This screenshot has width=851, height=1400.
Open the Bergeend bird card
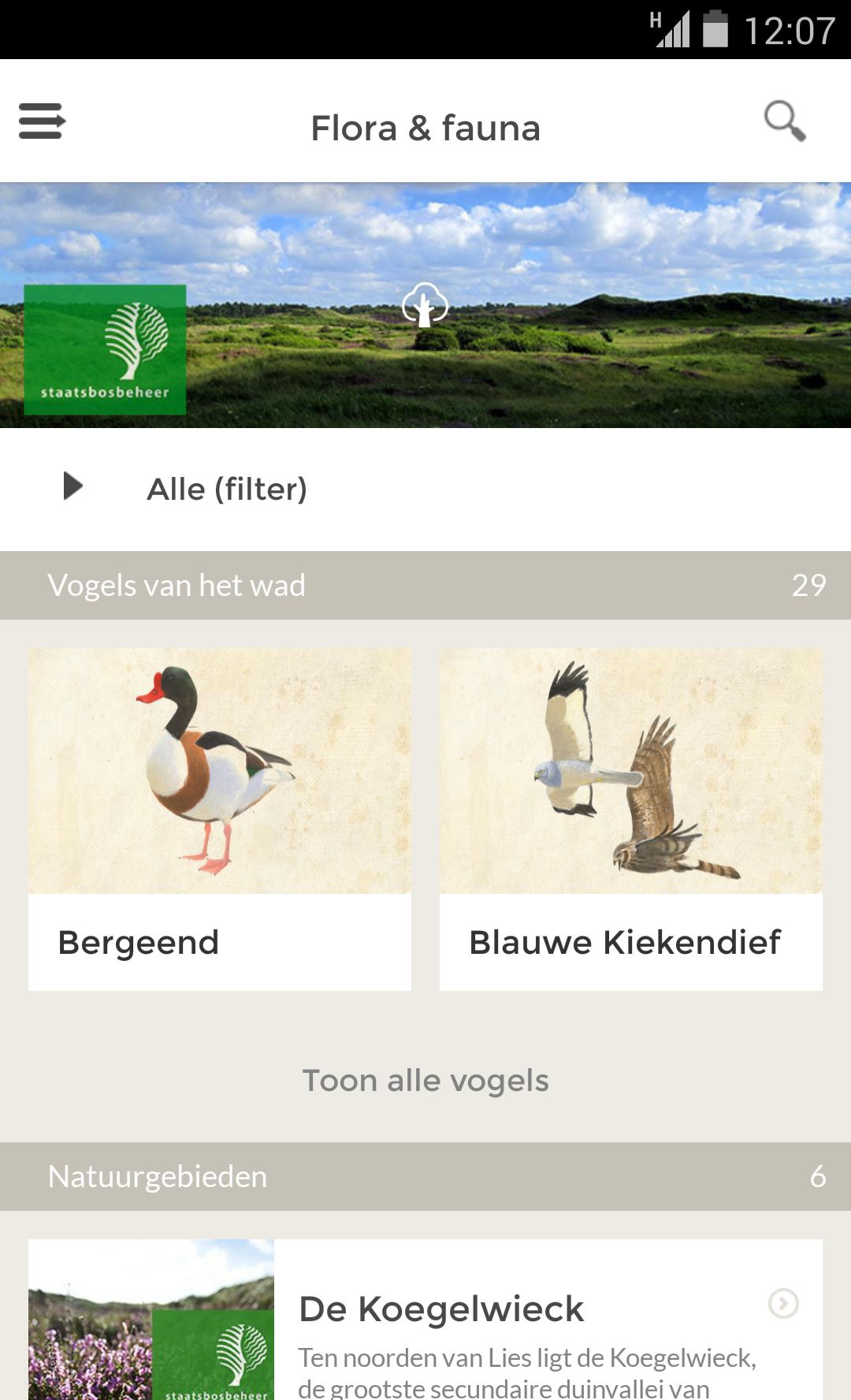point(219,818)
